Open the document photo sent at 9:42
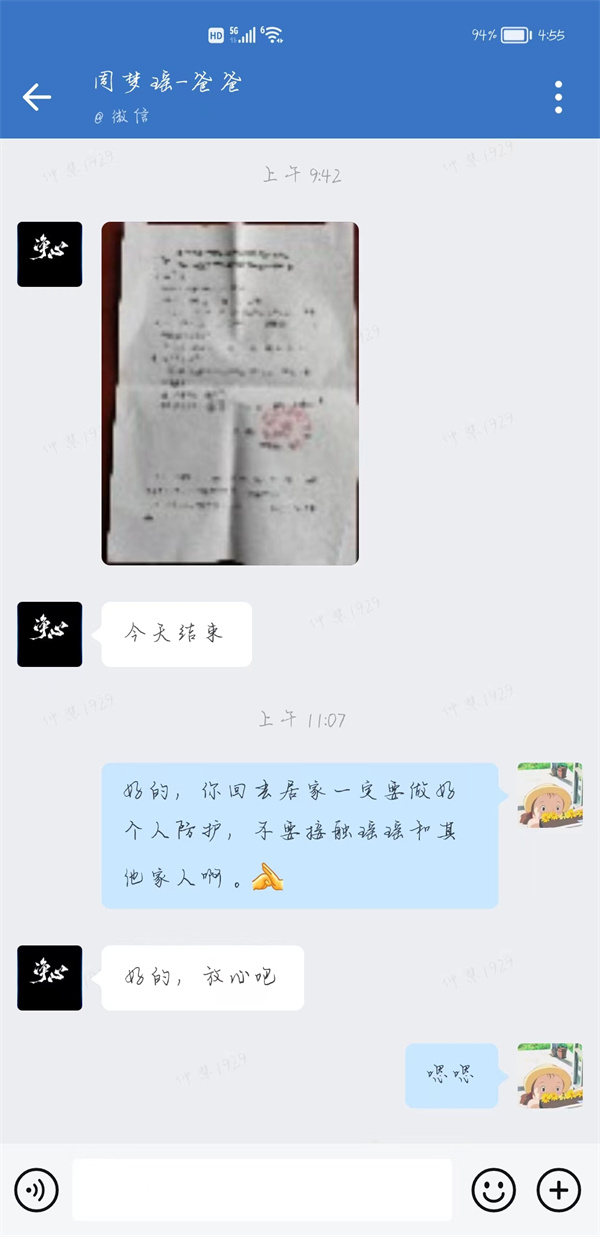Image resolution: width=600 pixels, height=1237 pixels. [230, 393]
